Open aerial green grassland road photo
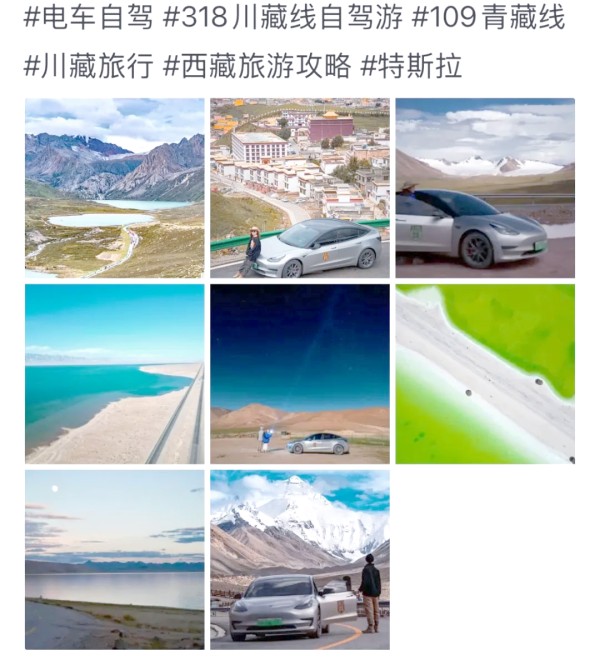This screenshot has width=600, height=660. (x=485, y=373)
